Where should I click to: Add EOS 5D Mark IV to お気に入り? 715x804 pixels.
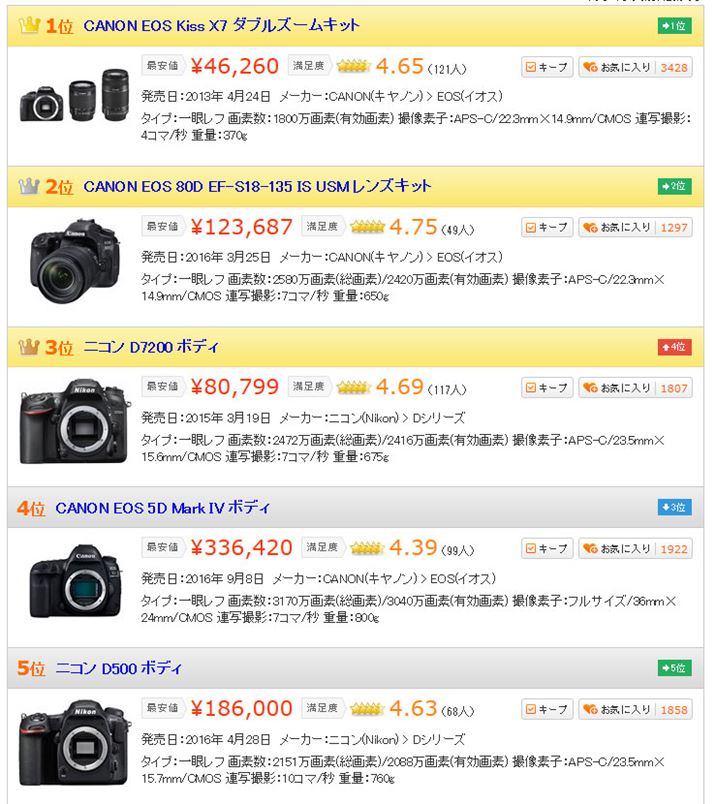pos(618,548)
